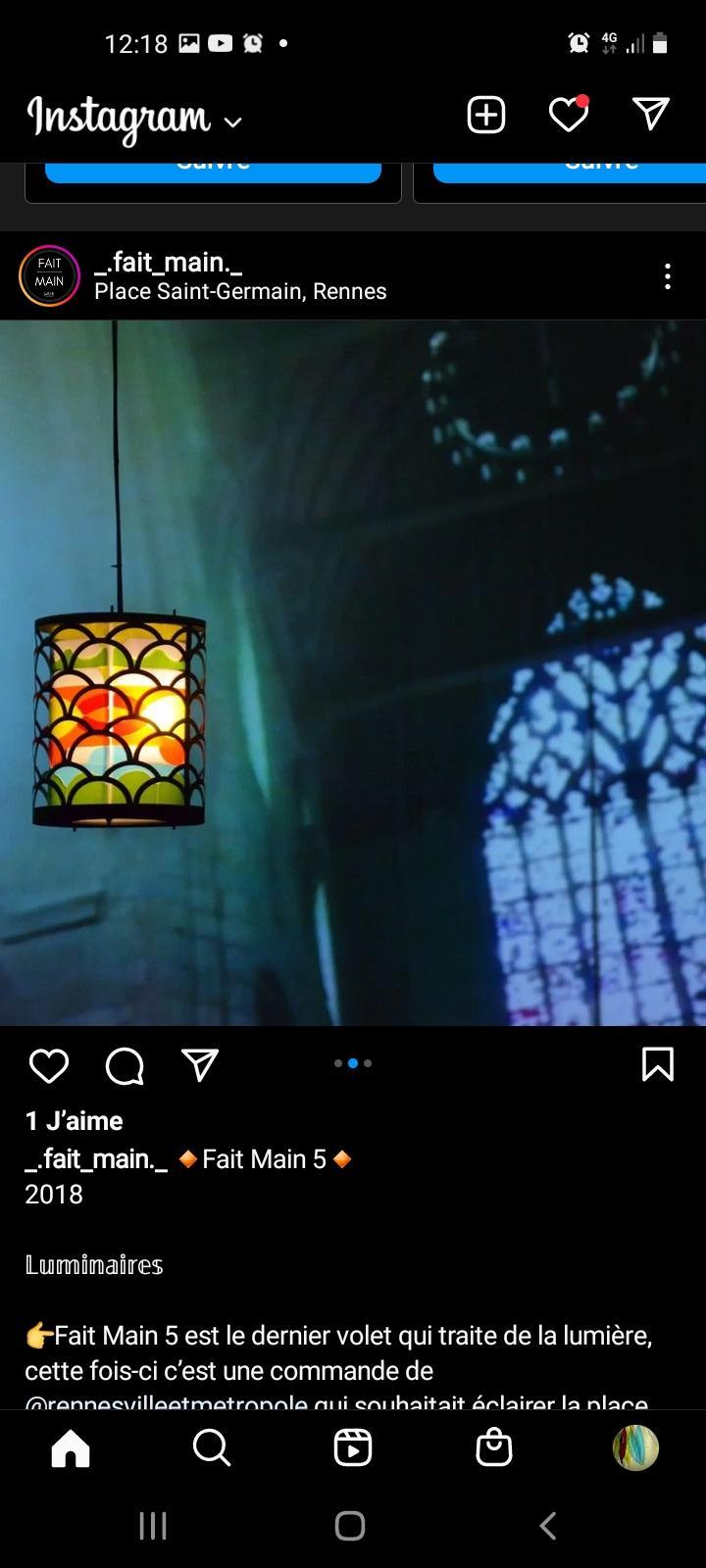The height and width of the screenshot is (1568, 706).
Task: Switch to the Search tab
Action: tap(212, 1447)
